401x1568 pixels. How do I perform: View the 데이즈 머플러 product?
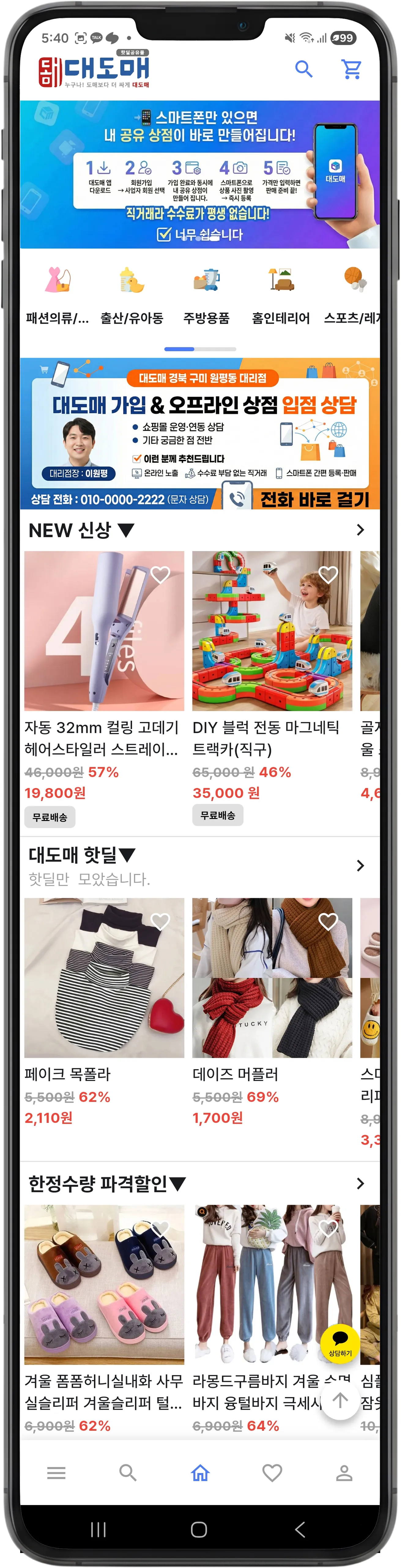point(272,978)
